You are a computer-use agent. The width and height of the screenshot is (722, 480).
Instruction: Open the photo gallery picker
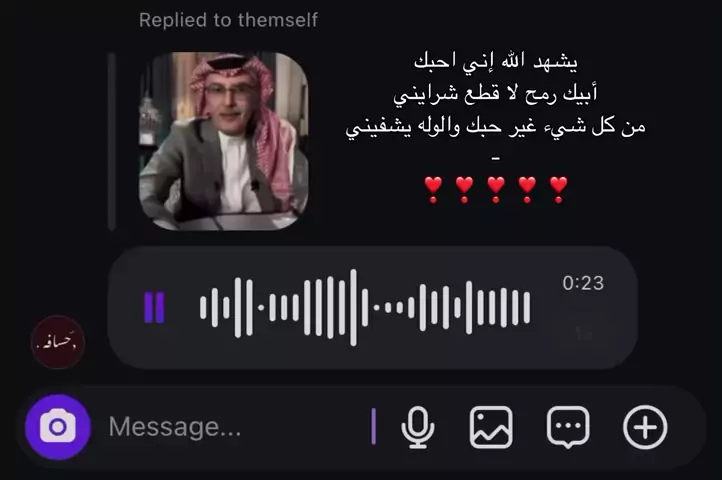coord(491,428)
